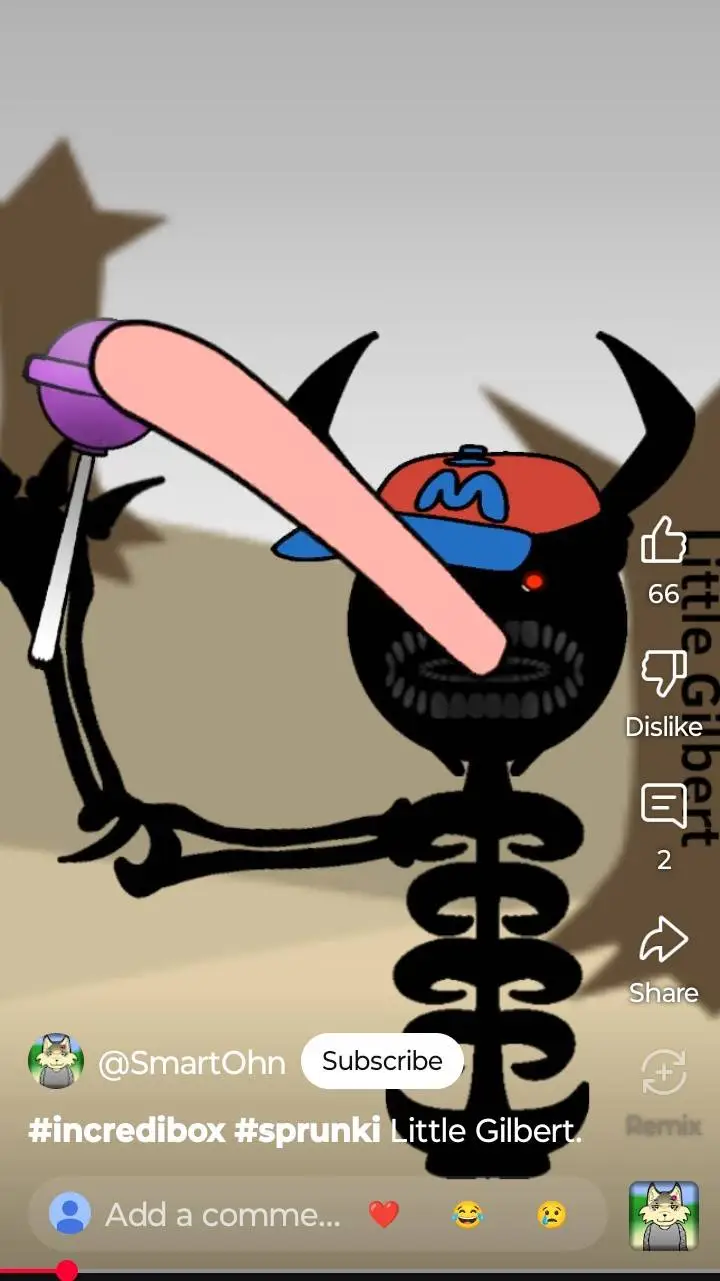The height and width of the screenshot is (1281, 720).
Task: Open the sound thumbnail beside the comment box
Action: point(663,1216)
